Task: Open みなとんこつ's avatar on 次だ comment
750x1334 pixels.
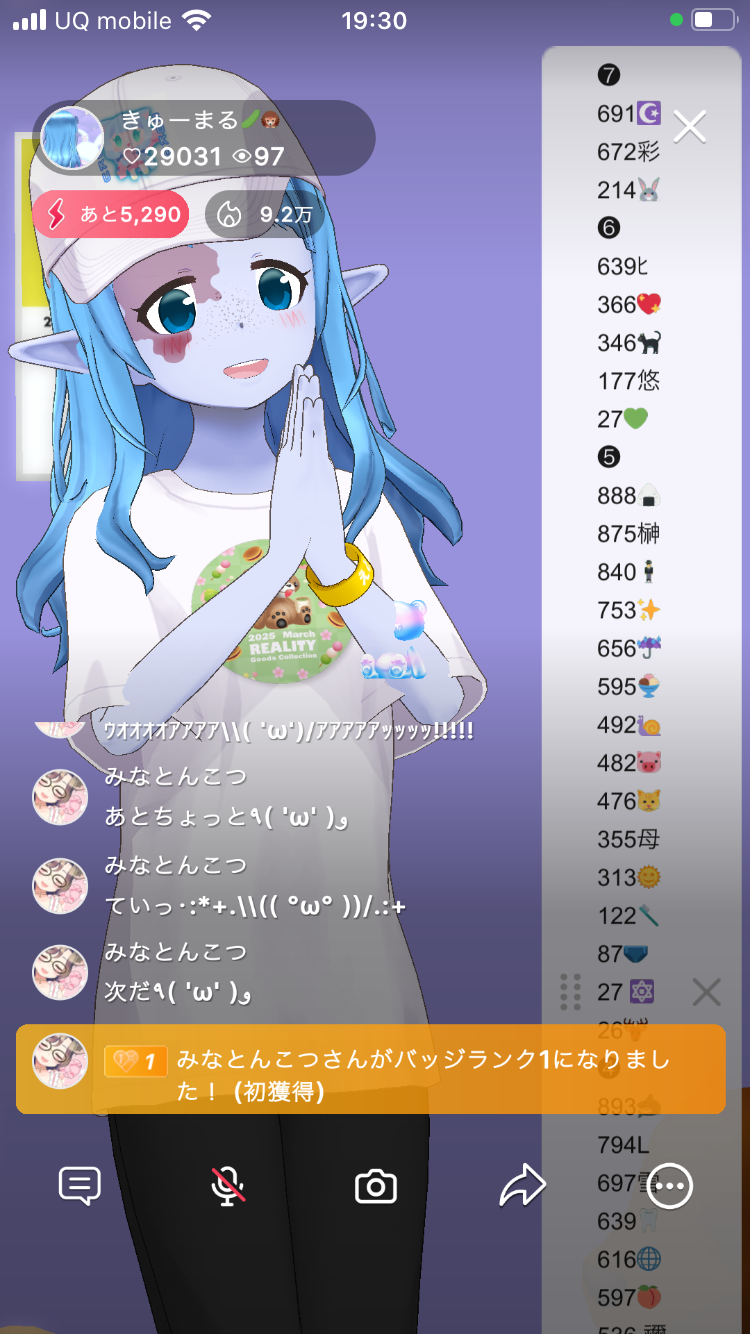Action: [x=60, y=973]
